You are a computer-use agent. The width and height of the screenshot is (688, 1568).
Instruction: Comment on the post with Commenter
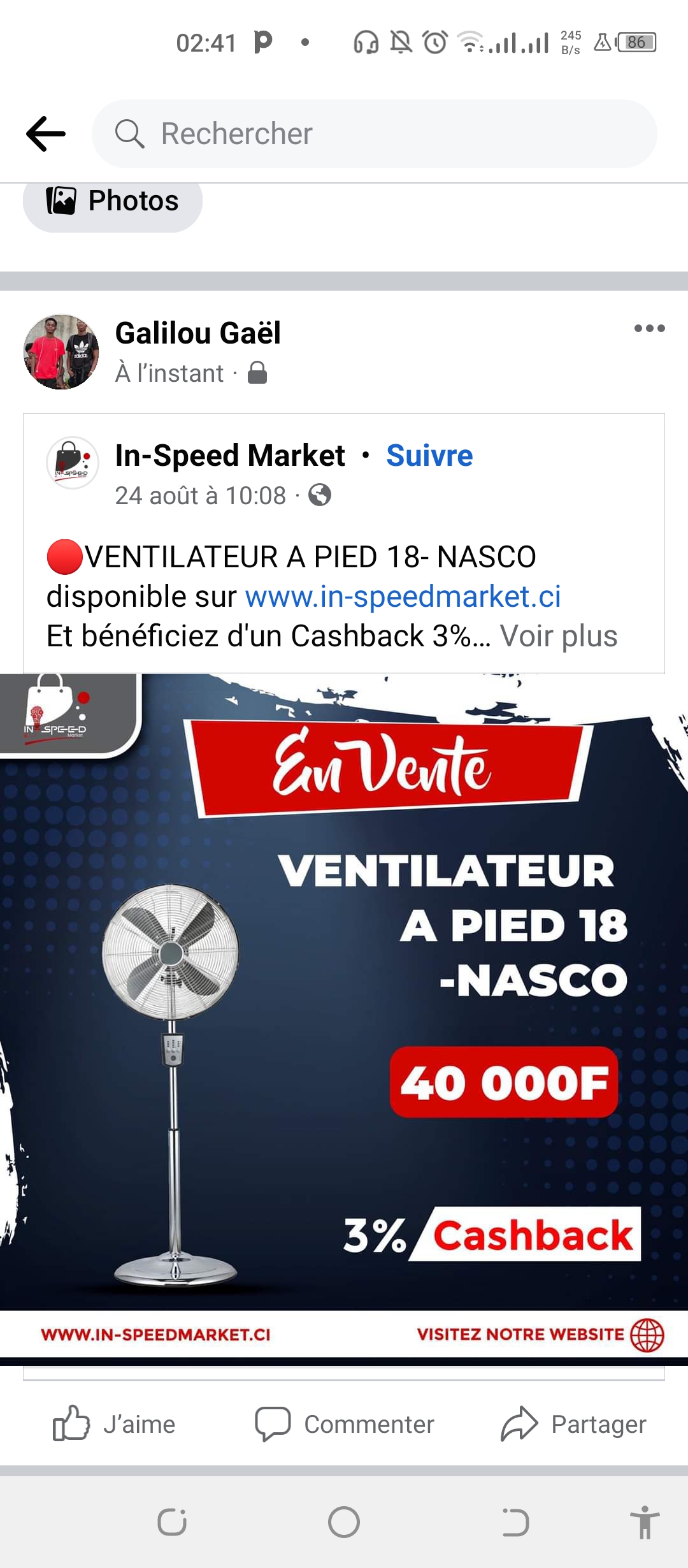344,1424
